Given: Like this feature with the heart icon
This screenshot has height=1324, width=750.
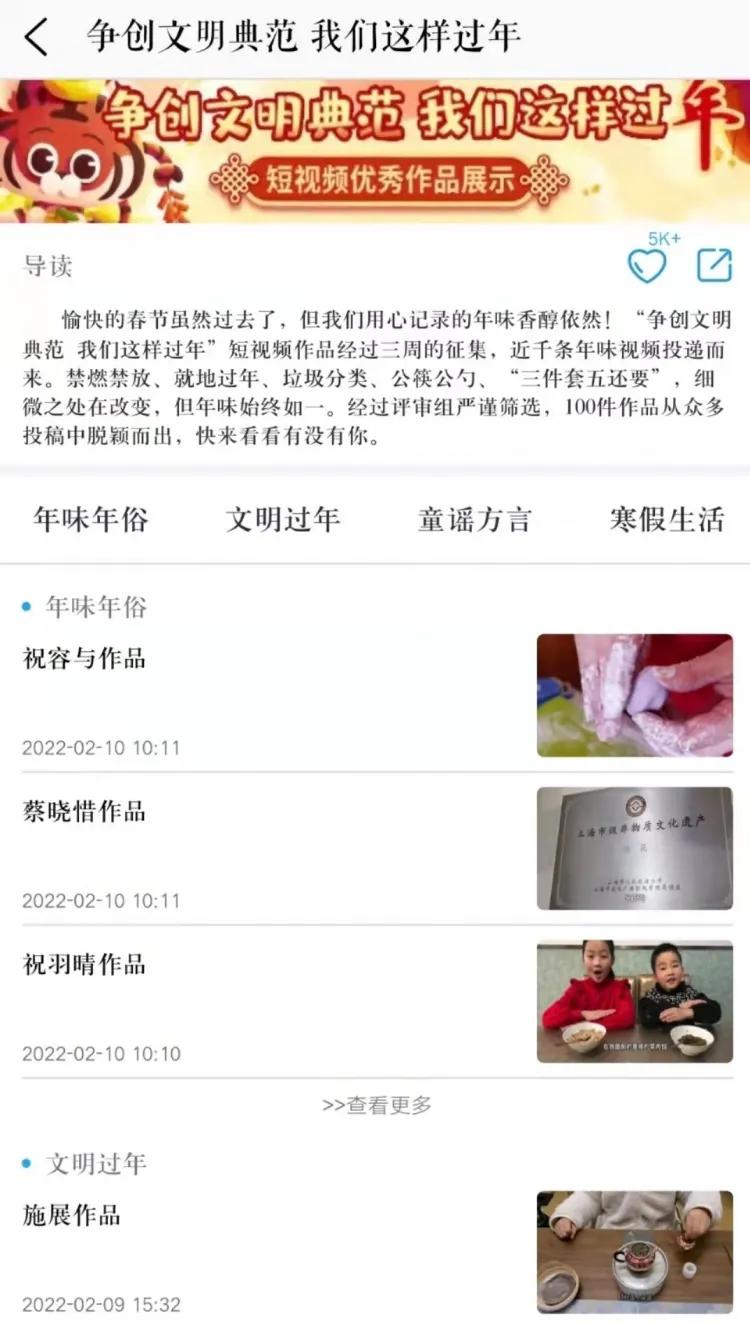Looking at the screenshot, I should click(647, 265).
